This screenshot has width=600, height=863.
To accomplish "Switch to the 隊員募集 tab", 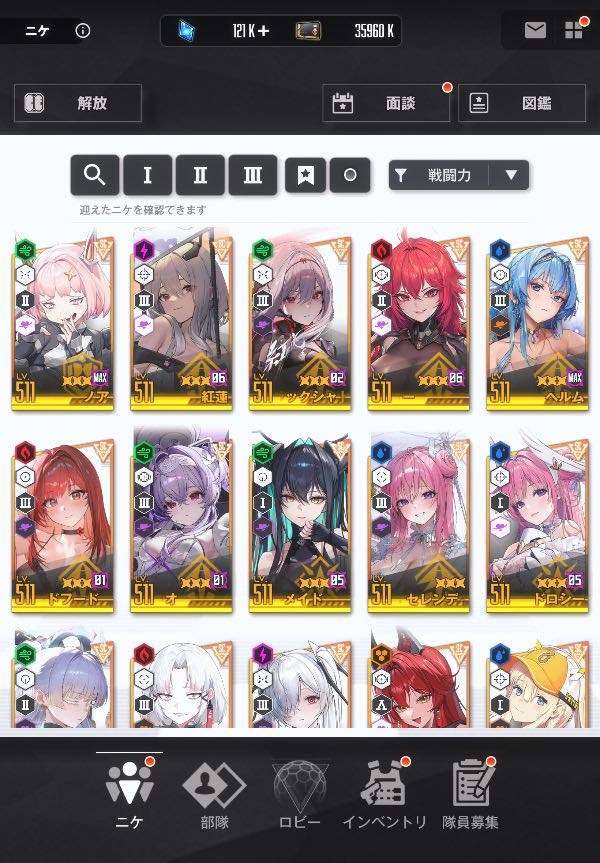I will (471, 795).
